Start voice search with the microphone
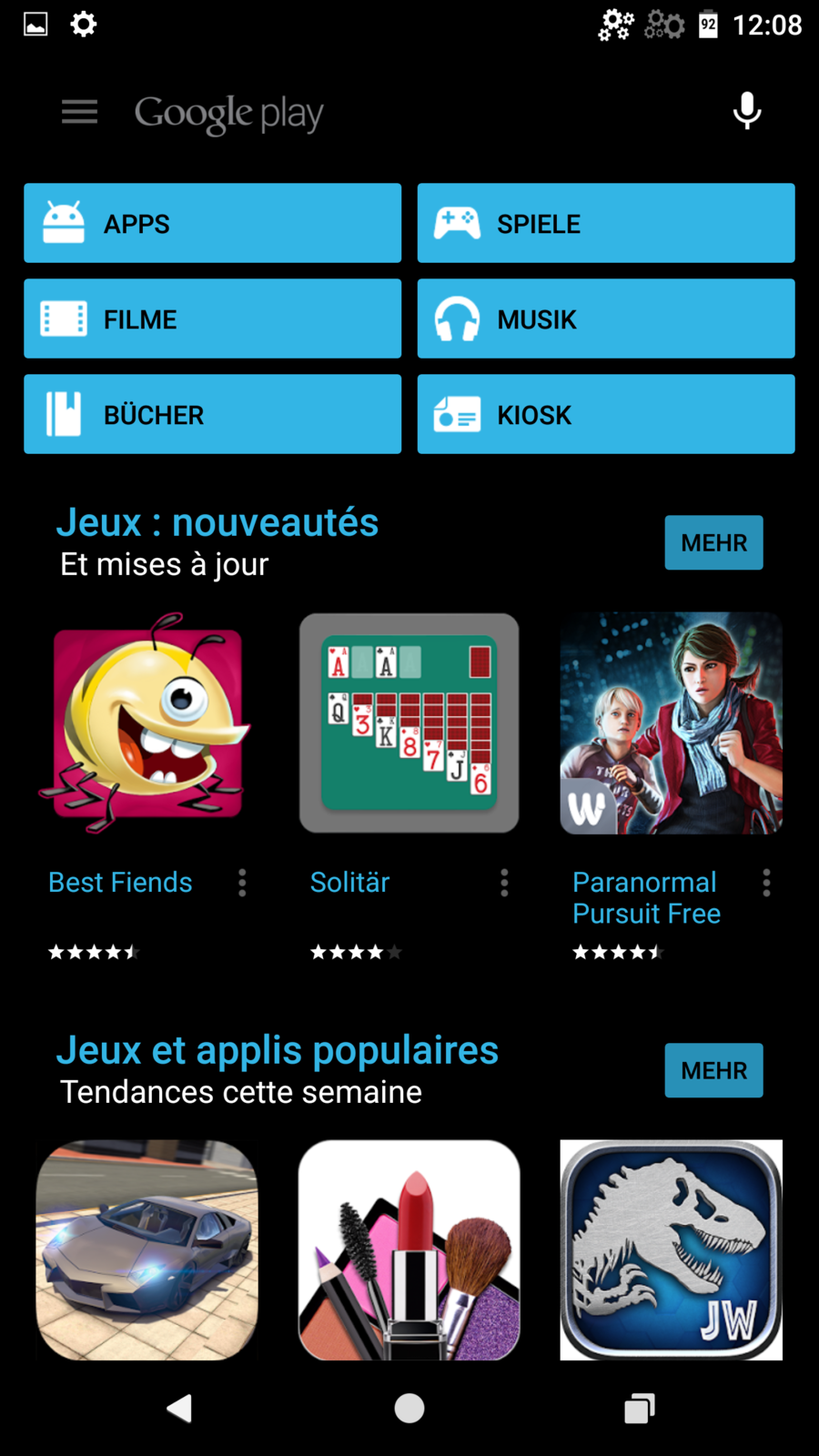 tap(747, 111)
